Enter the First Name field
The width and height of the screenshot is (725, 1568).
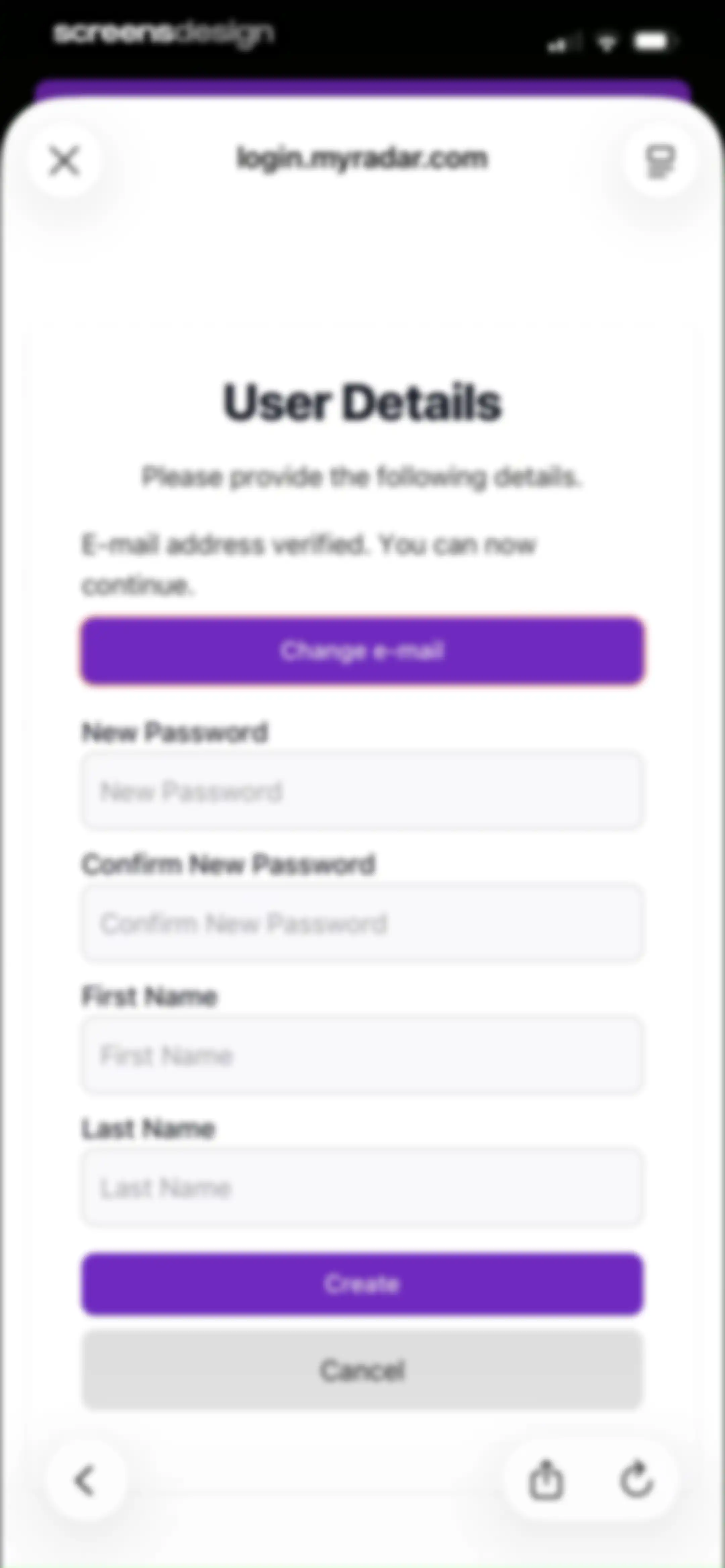pos(362,1055)
